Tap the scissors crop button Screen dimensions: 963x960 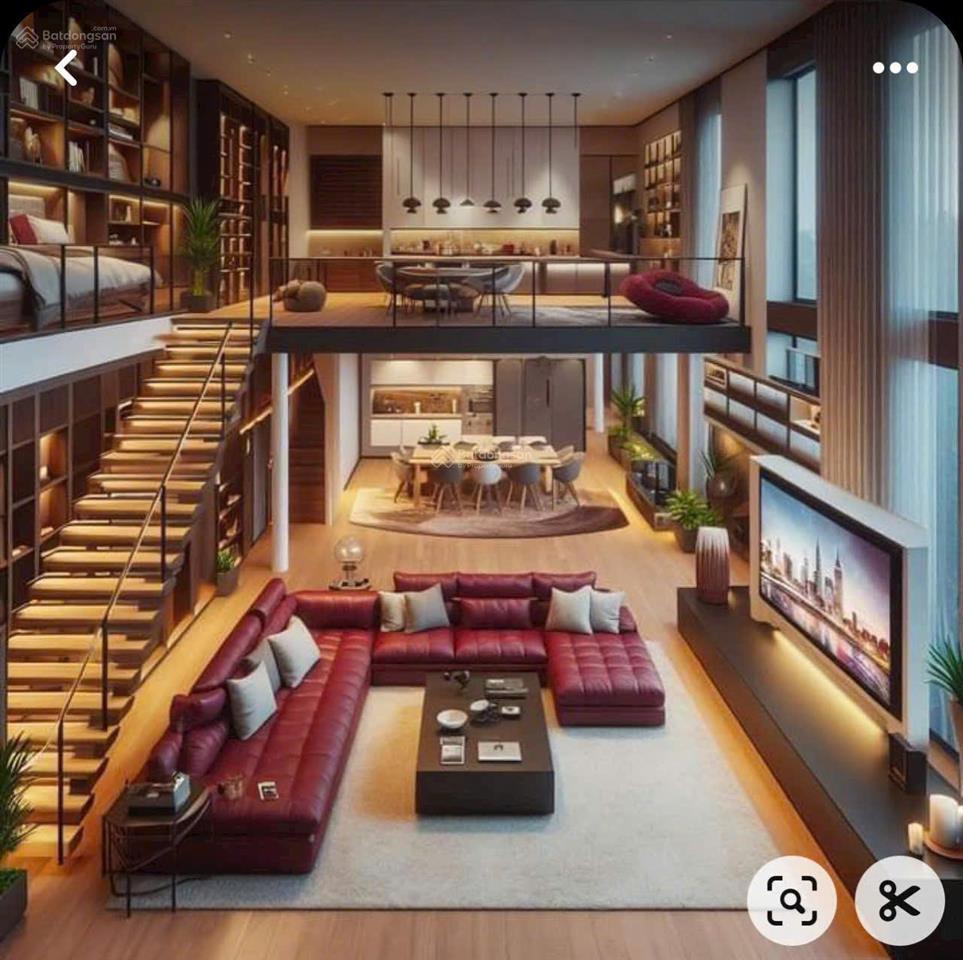(x=899, y=900)
